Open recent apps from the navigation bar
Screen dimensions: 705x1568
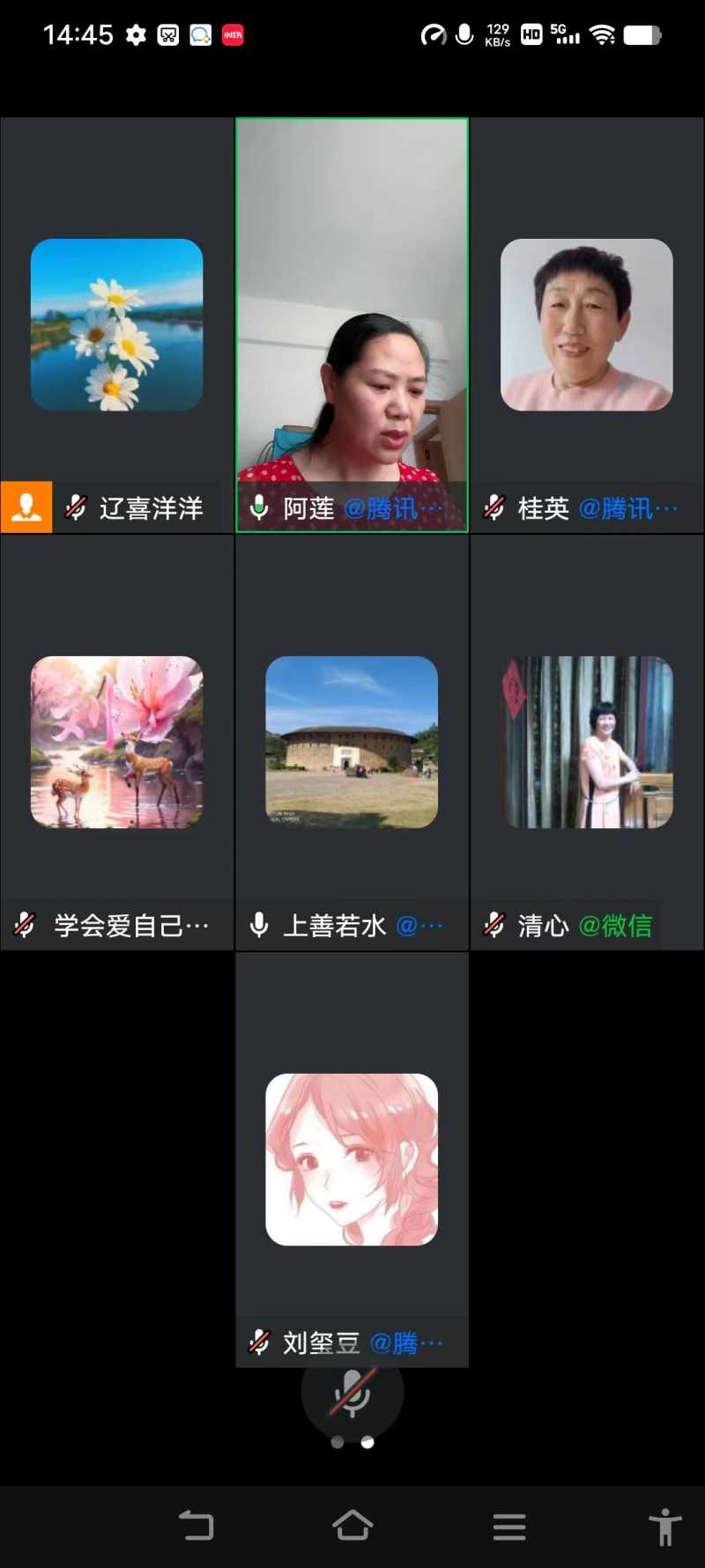coord(509,1526)
